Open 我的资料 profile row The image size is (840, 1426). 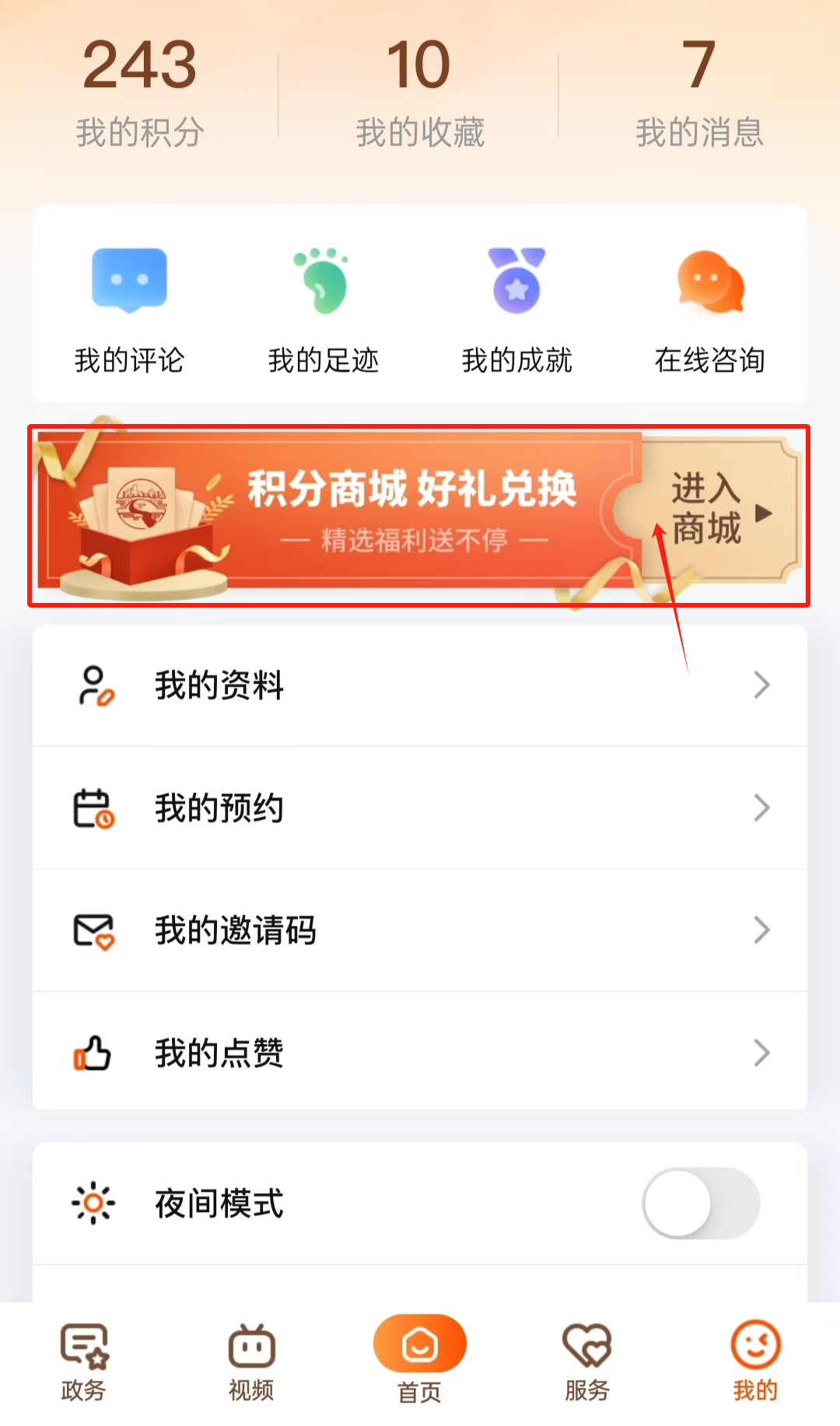point(420,685)
